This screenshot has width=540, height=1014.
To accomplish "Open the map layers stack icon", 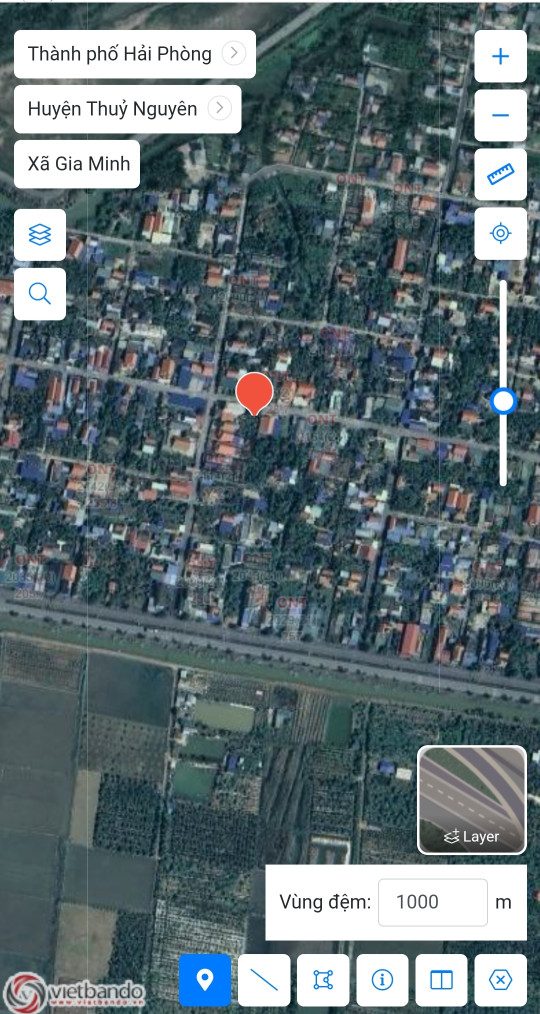I will point(40,235).
